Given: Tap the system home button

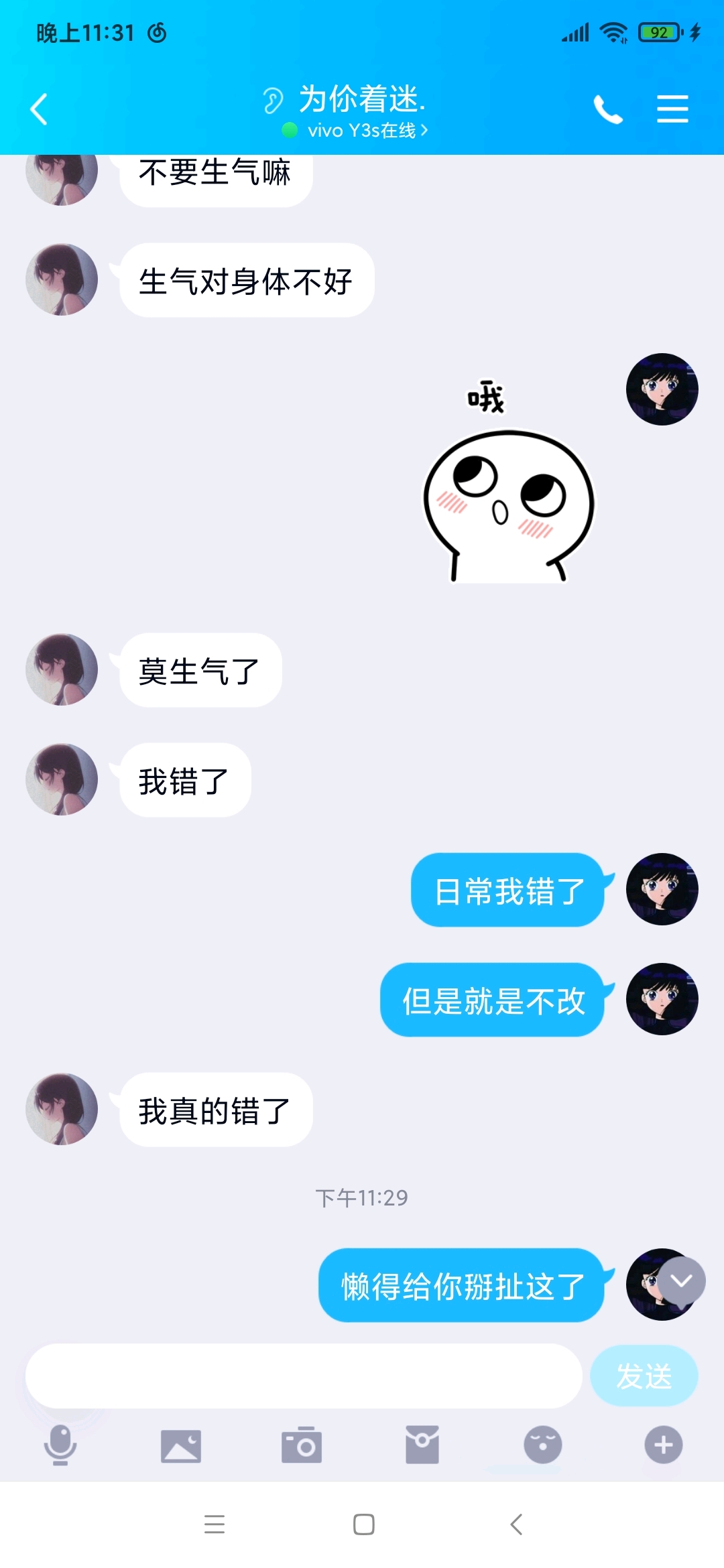Looking at the screenshot, I should [x=363, y=1524].
